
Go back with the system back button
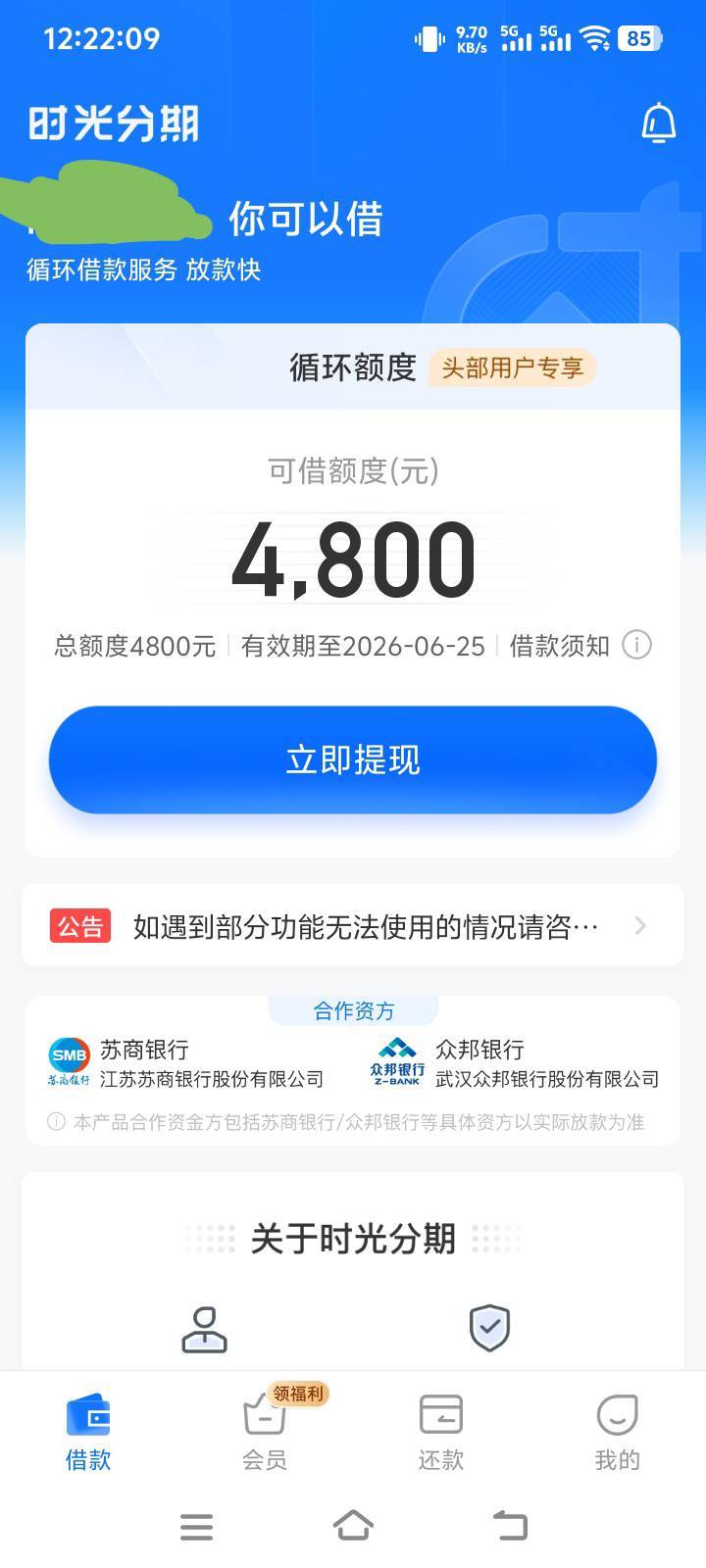point(510,1526)
